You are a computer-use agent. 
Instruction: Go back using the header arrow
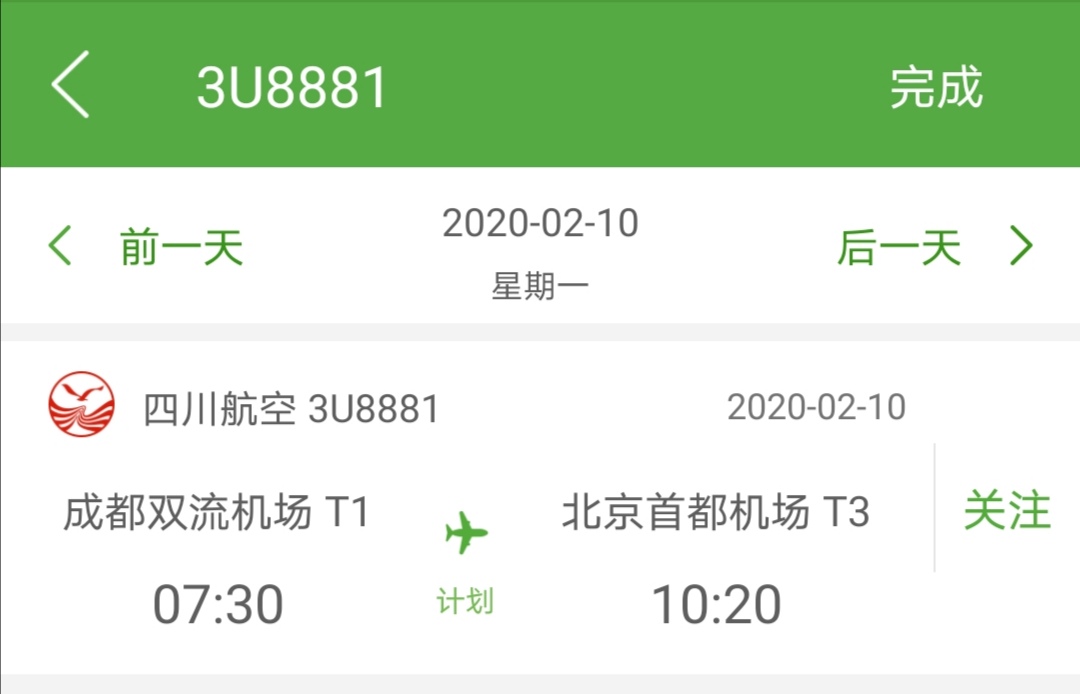(x=71, y=86)
